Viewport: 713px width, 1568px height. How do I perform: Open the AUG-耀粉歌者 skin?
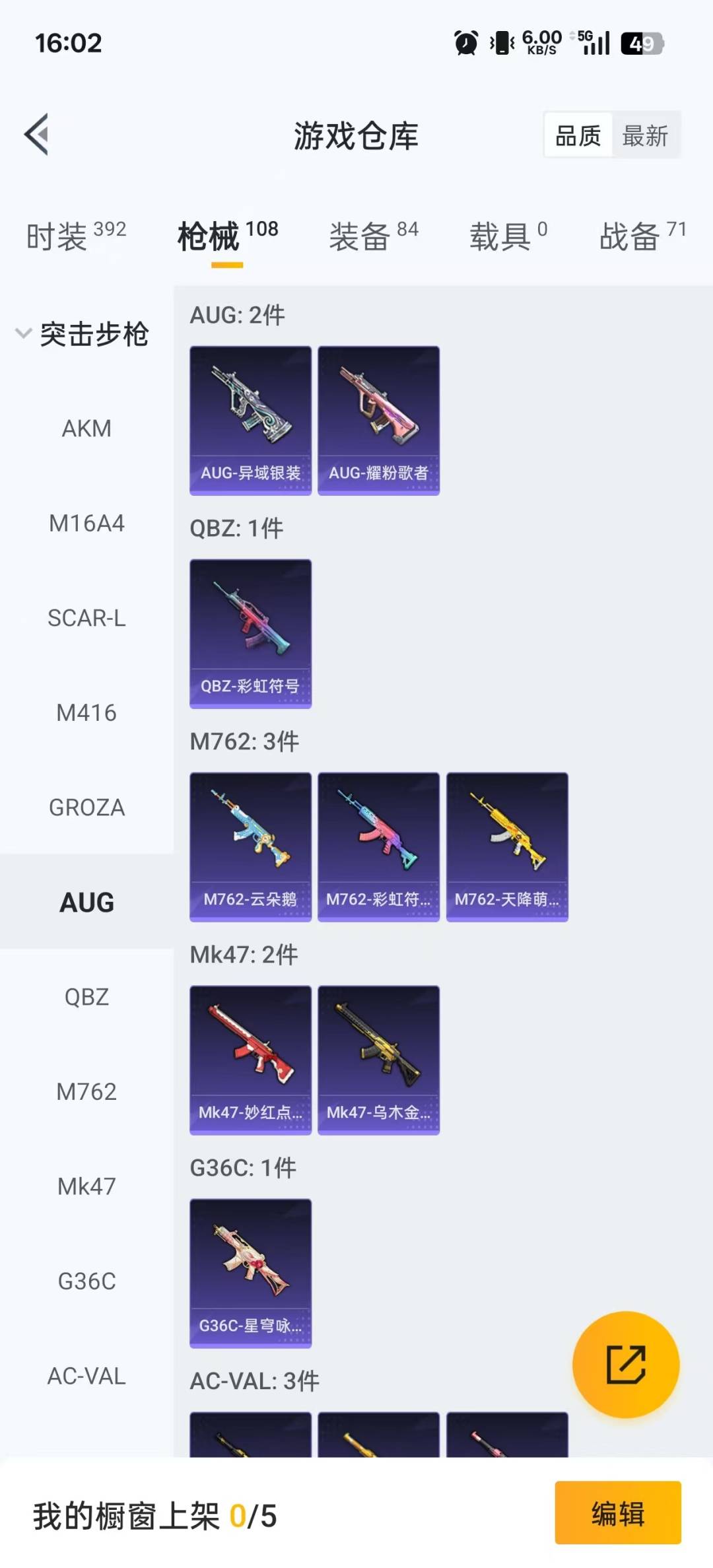click(x=378, y=421)
